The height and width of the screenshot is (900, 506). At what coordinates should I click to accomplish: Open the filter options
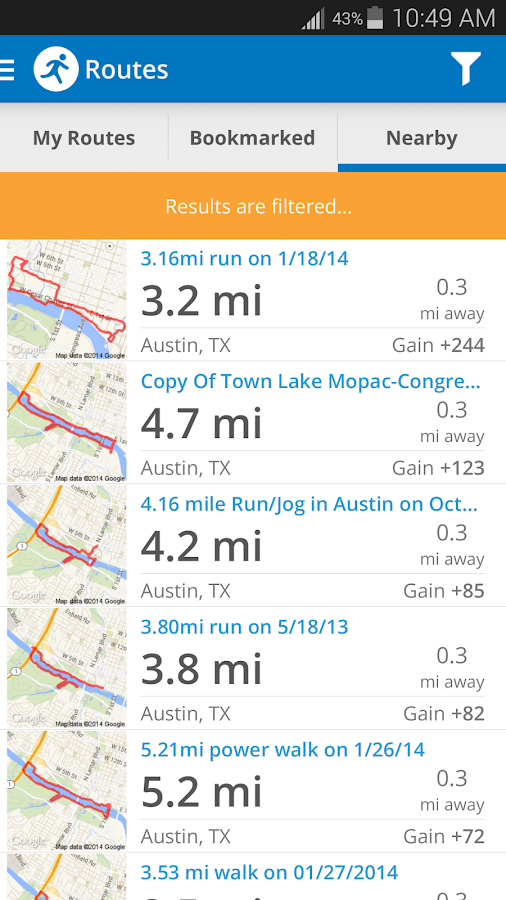465,68
